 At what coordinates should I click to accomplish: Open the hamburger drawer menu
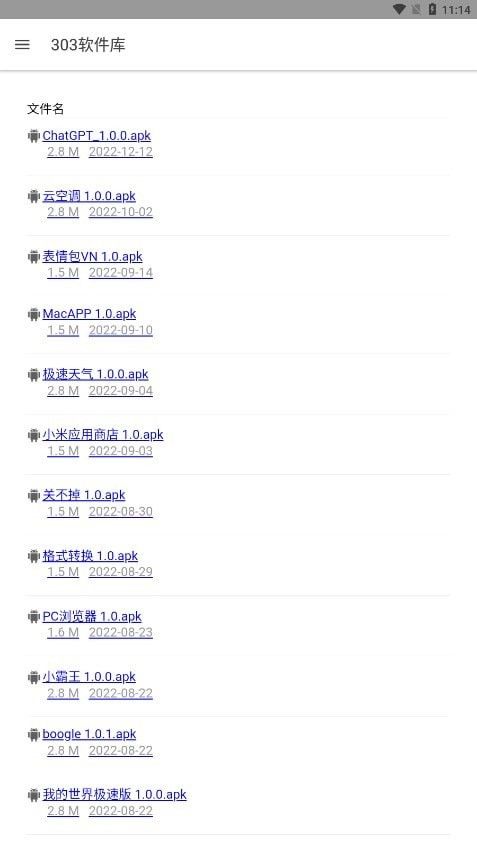pyautogui.click(x=22, y=44)
